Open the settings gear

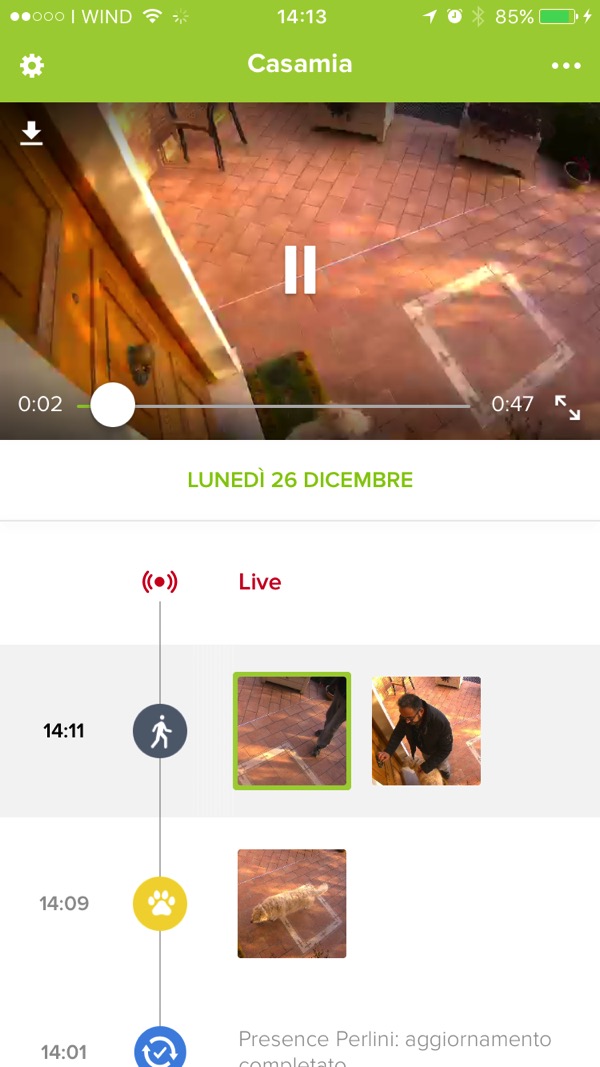pyautogui.click(x=32, y=66)
